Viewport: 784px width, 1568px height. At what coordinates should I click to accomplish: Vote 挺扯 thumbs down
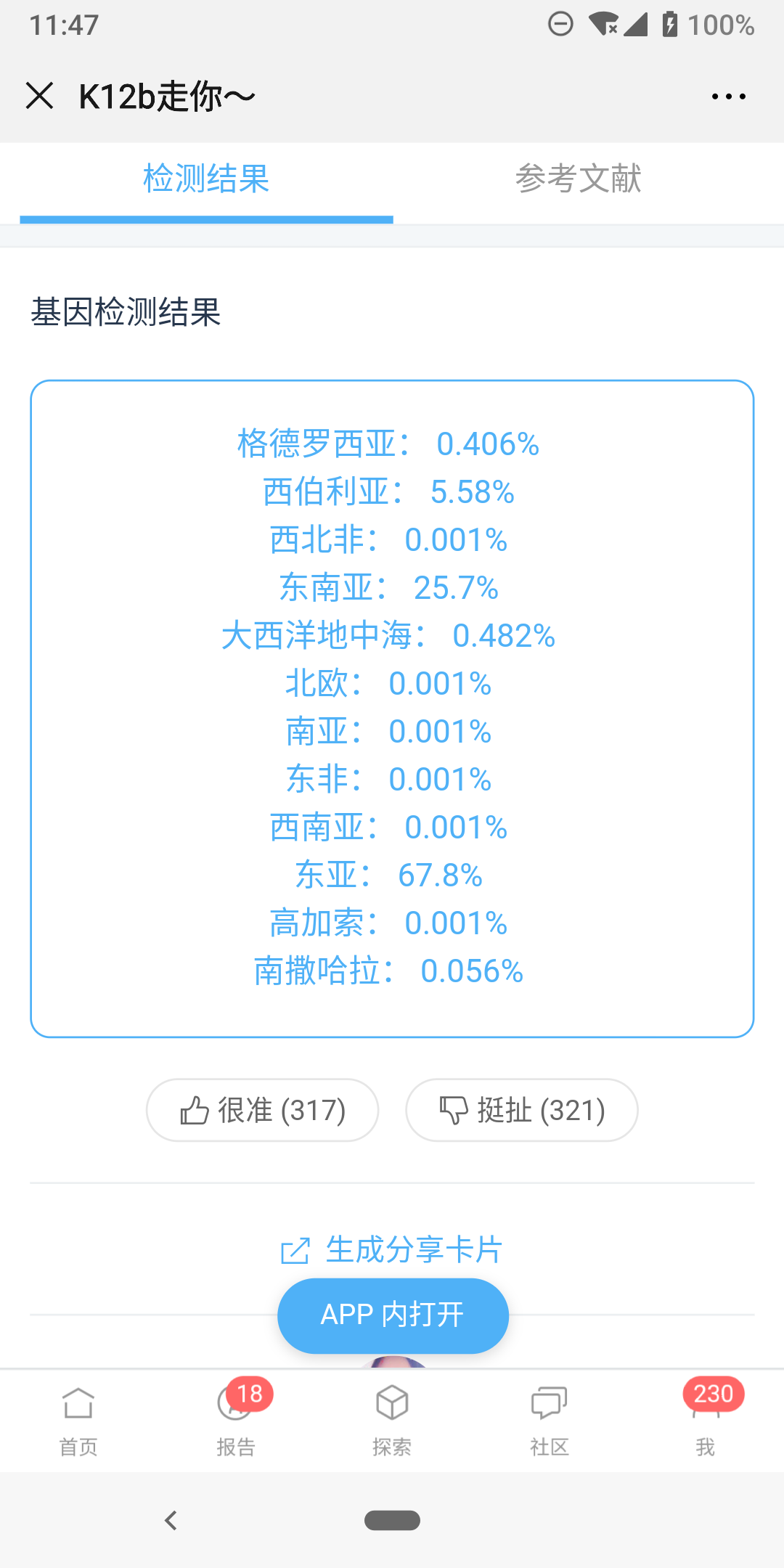pyautogui.click(x=522, y=1110)
